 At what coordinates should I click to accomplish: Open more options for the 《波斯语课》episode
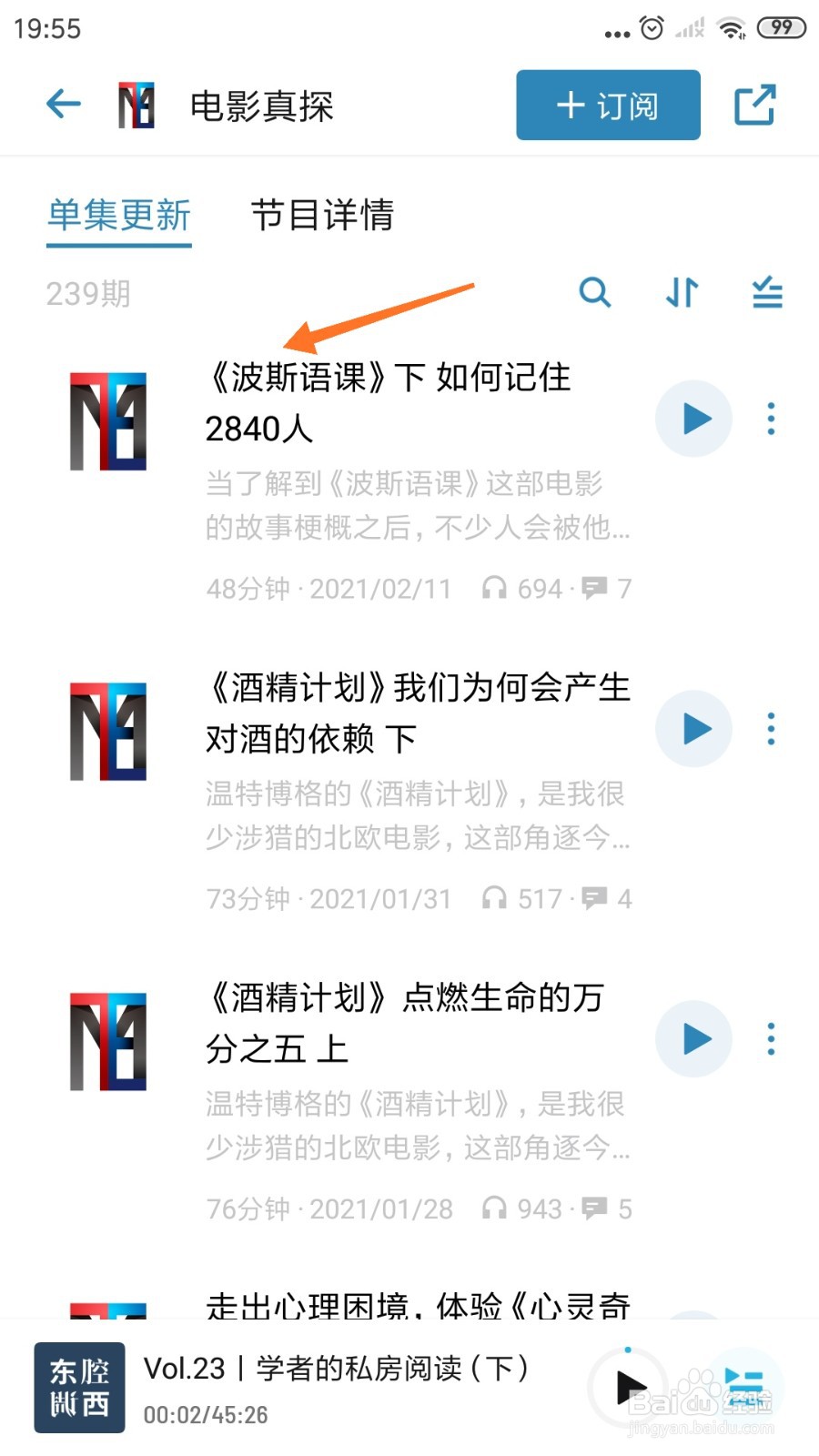[x=771, y=419]
